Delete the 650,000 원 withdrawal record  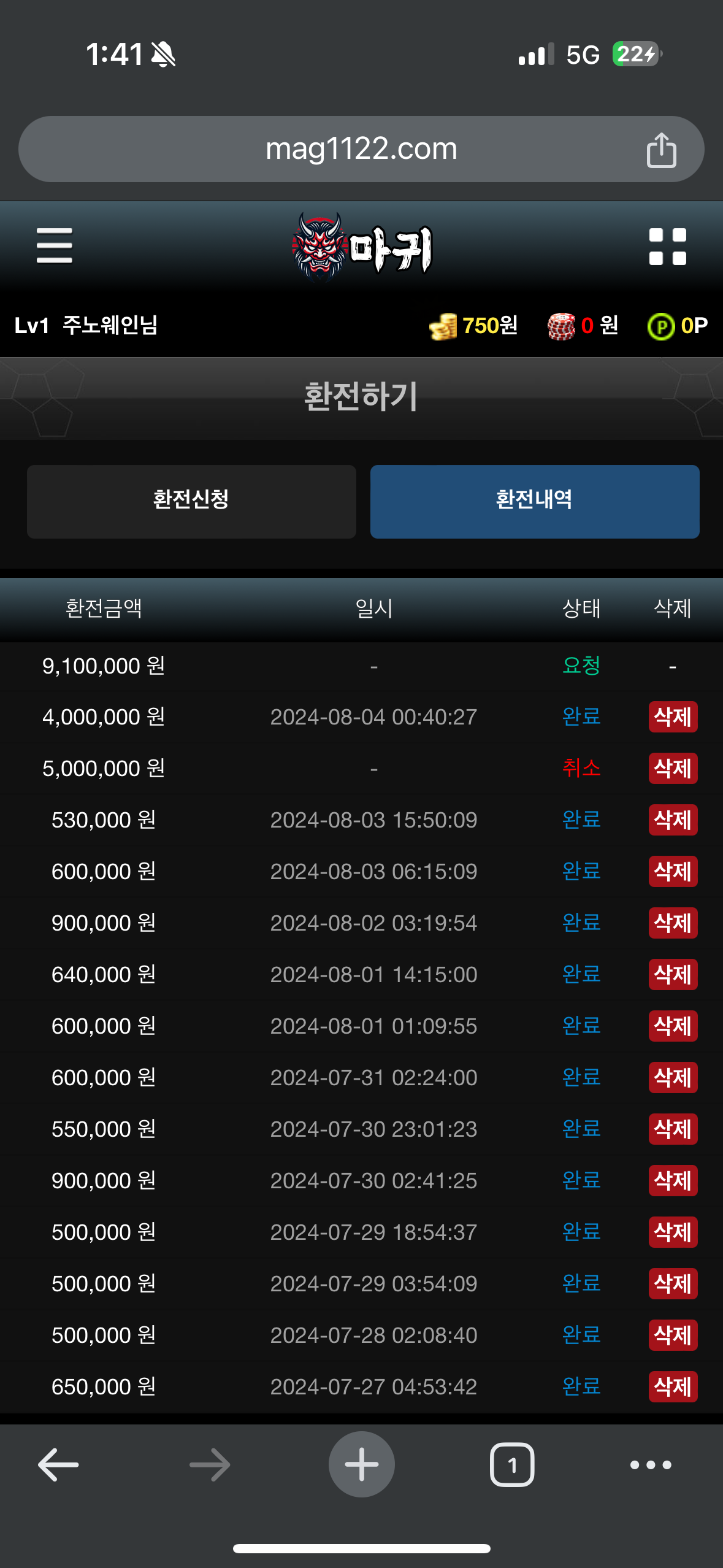tap(673, 1386)
